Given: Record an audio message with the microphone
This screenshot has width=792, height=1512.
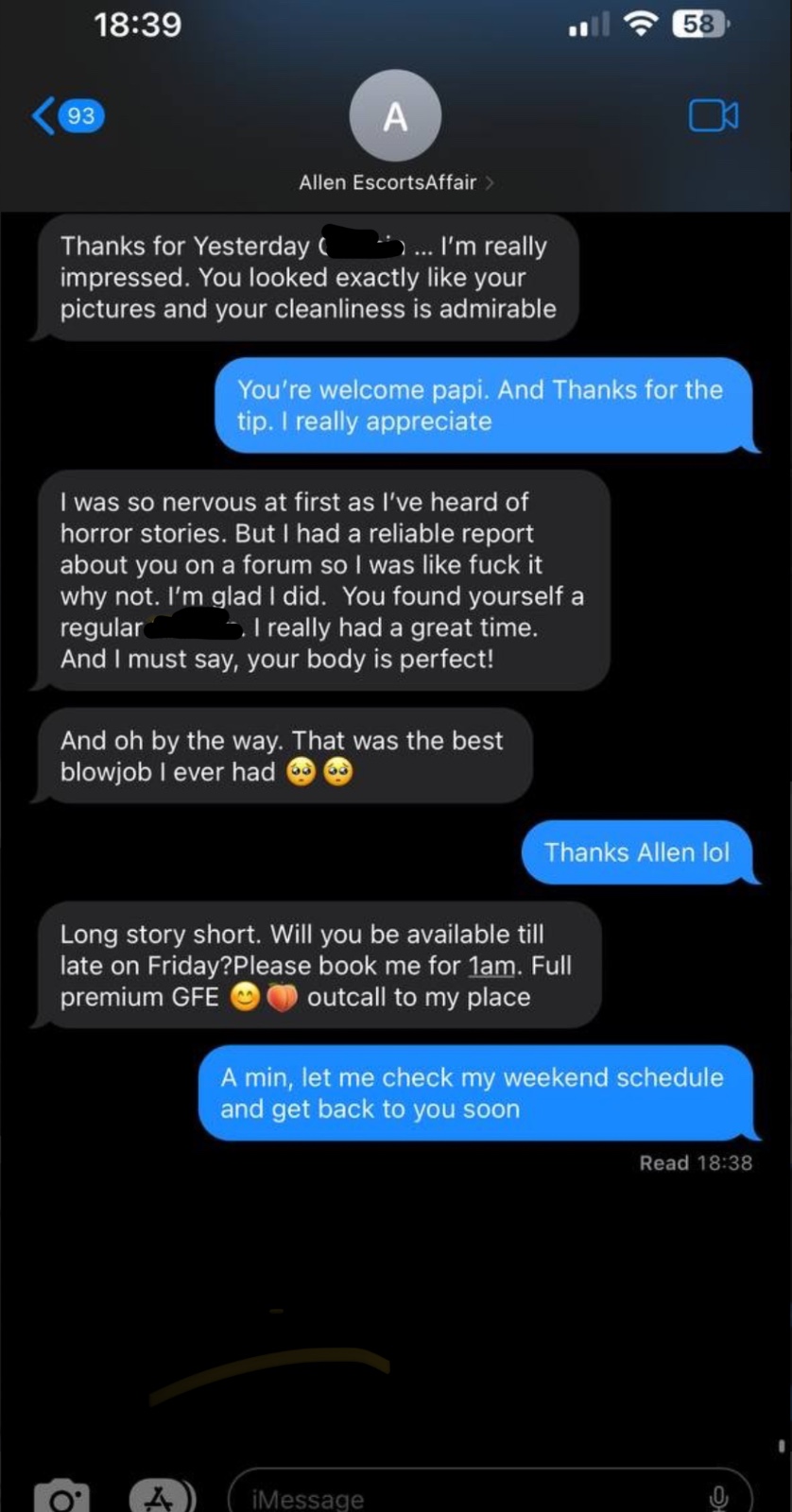Looking at the screenshot, I should coord(718,1497).
